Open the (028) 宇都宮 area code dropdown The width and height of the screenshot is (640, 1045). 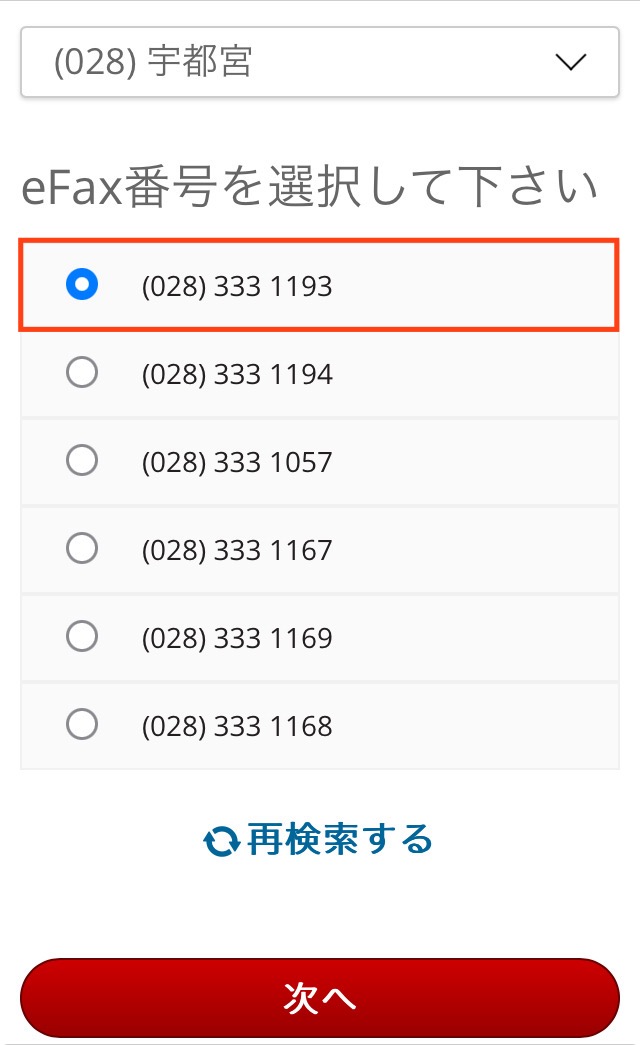[320, 62]
